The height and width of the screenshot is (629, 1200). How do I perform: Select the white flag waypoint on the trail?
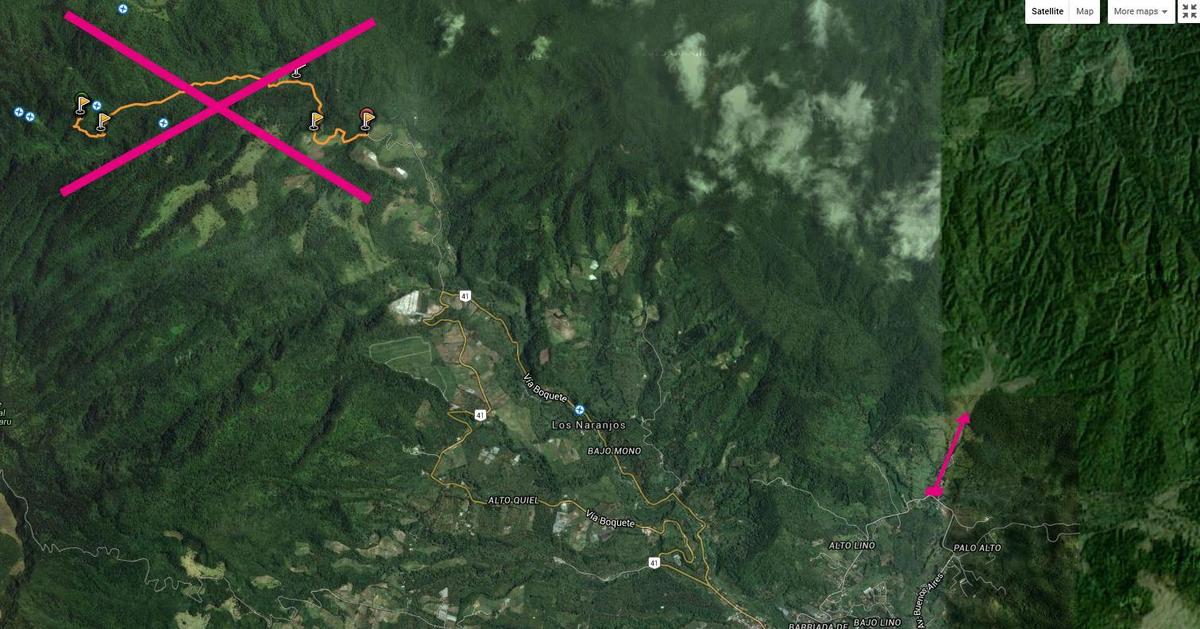click(297, 69)
